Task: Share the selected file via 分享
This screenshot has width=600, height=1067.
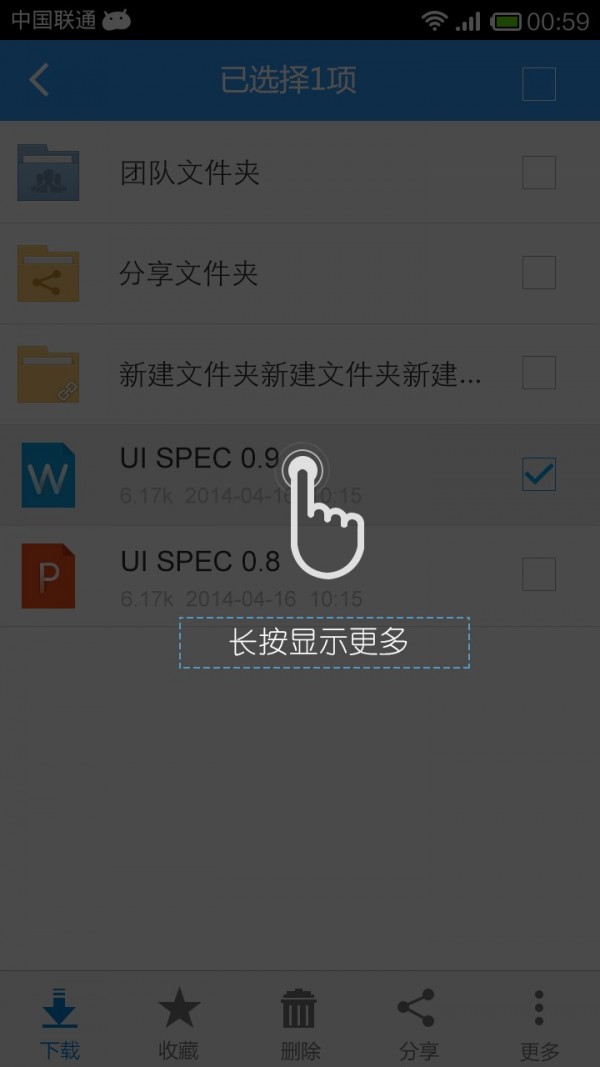Action: (x=418, y=1022)
